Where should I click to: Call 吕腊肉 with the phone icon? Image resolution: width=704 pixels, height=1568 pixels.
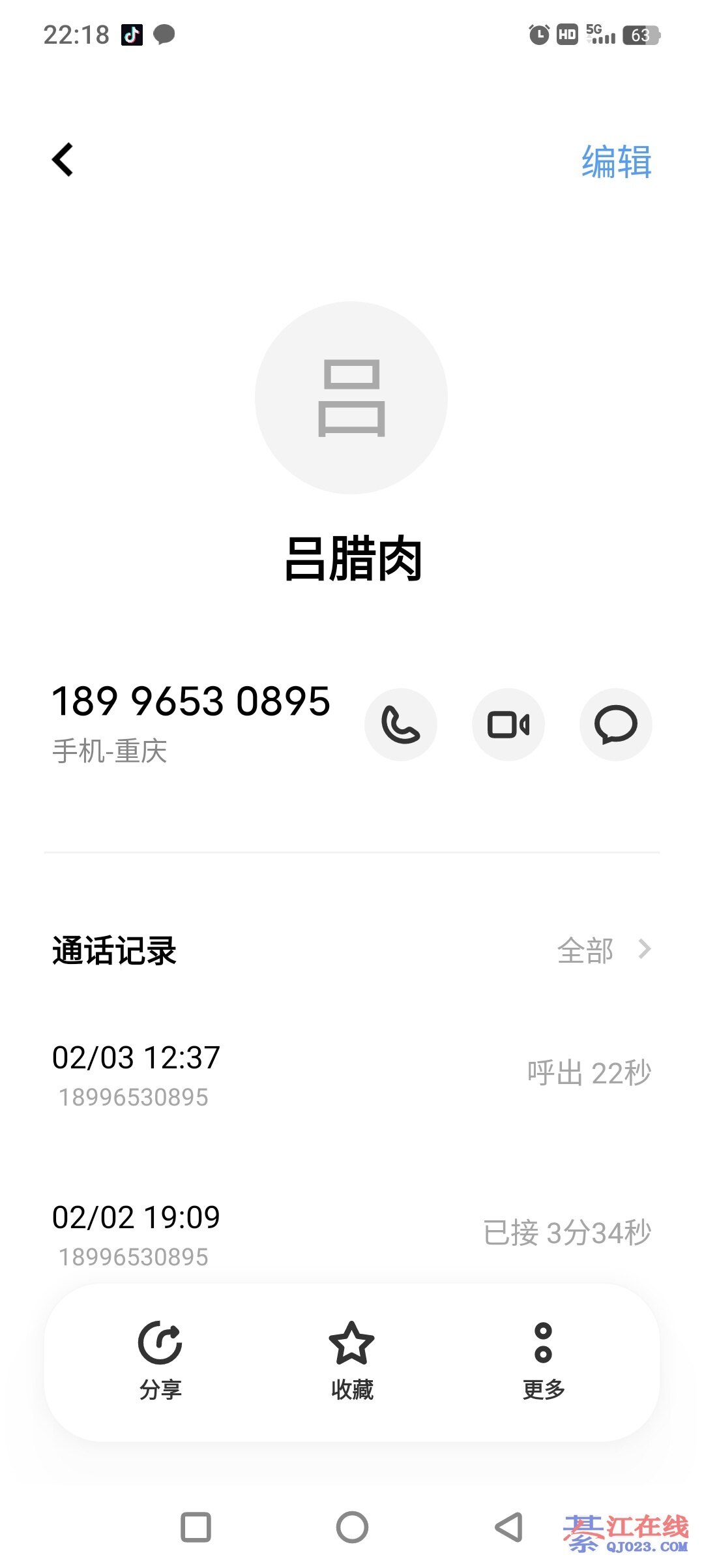(400, 725)
